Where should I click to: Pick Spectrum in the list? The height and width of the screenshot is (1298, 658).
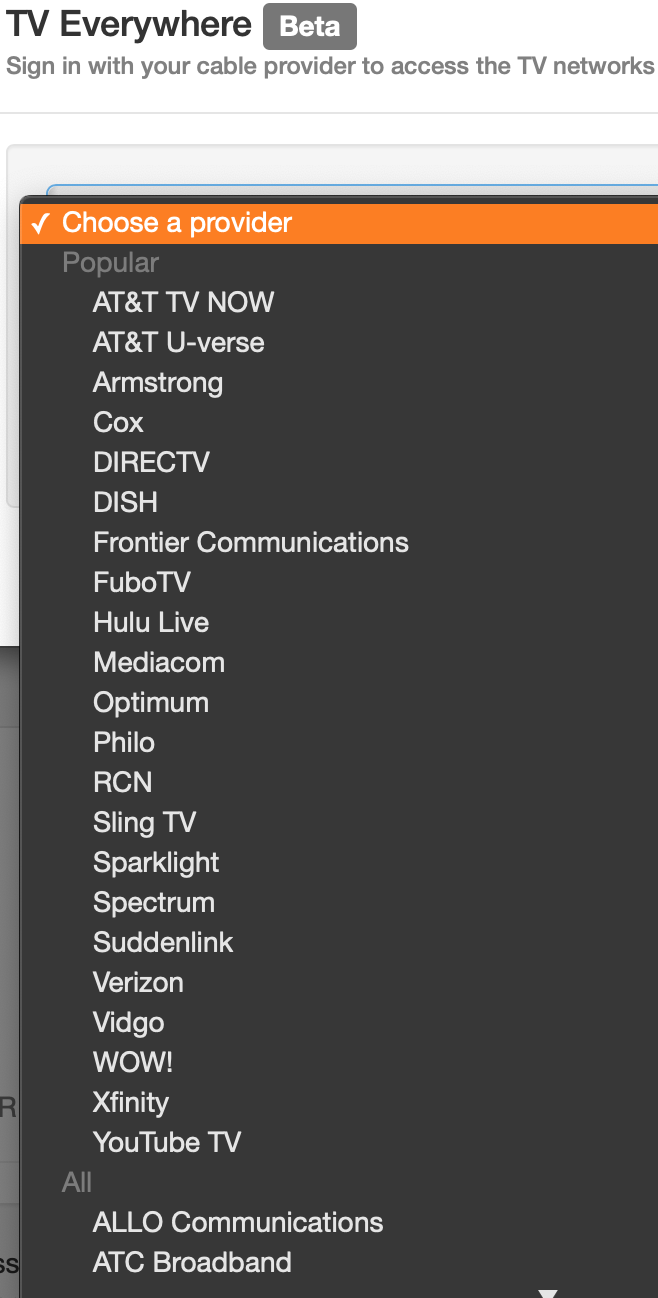(x=154, y=902)
